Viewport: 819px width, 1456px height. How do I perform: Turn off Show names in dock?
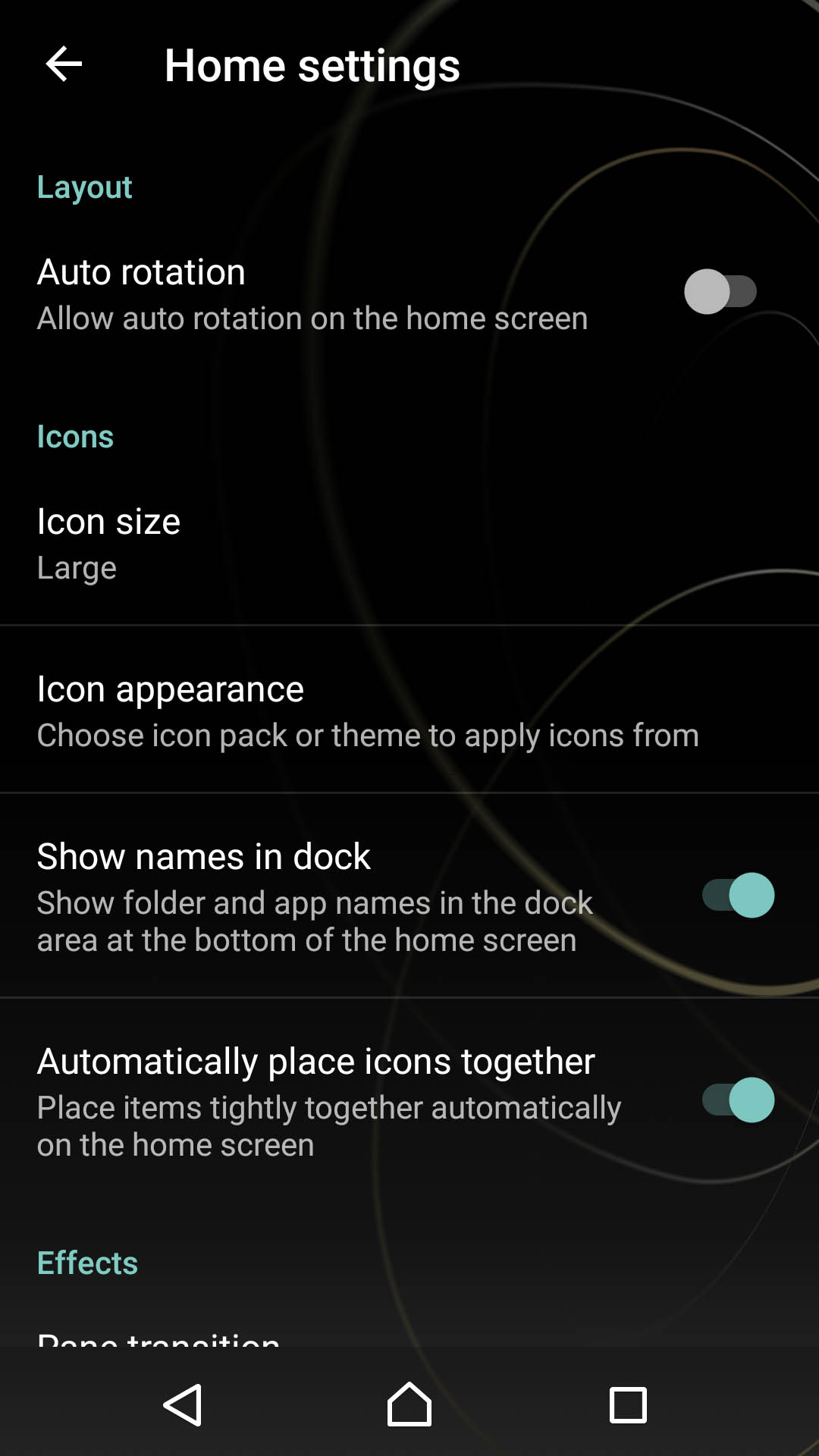click(738, 896)
